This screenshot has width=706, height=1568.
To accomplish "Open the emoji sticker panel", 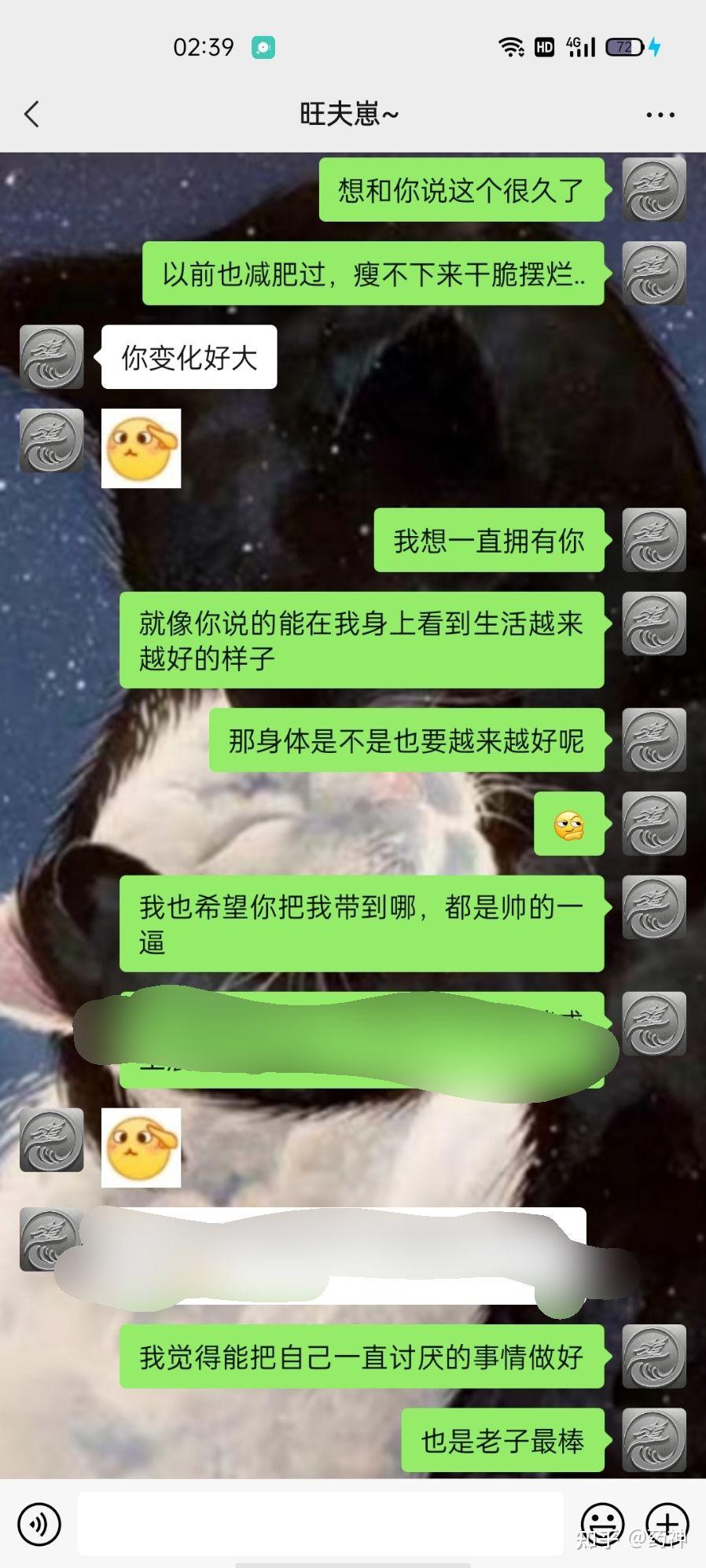I will click(602, 1523).
